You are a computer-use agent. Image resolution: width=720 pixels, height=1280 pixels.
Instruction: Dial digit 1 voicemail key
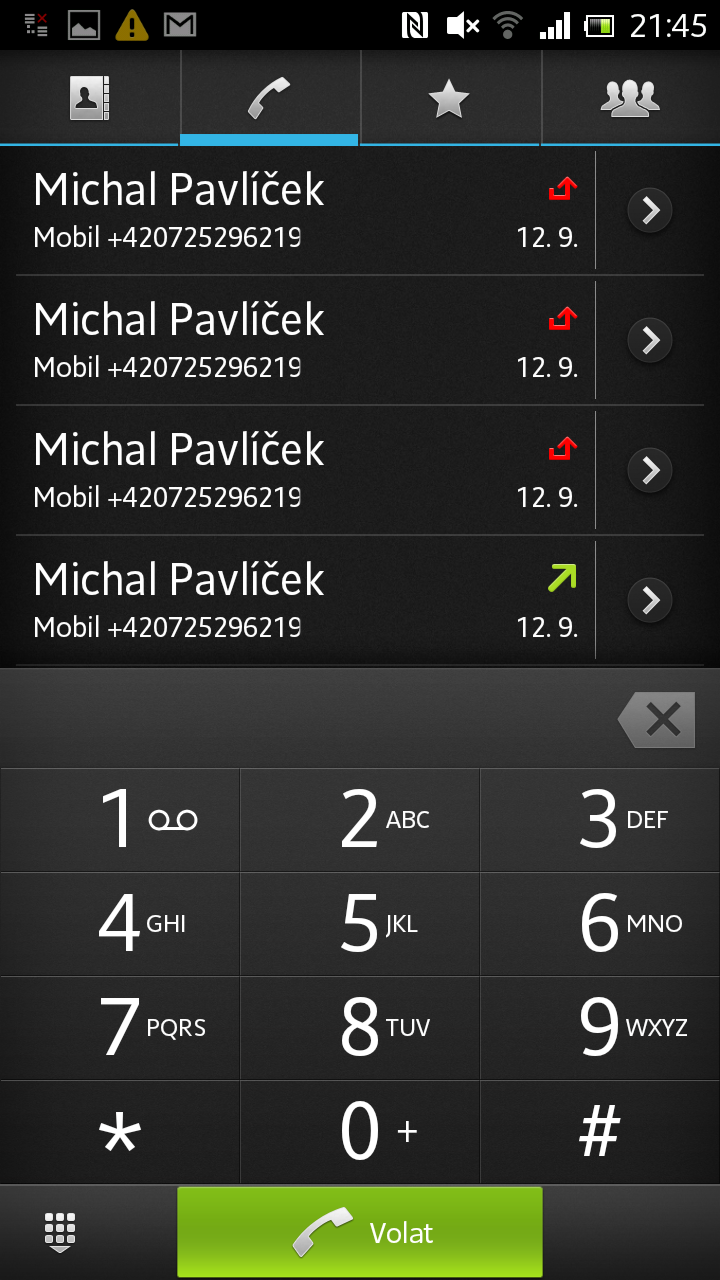click(120, 820)
